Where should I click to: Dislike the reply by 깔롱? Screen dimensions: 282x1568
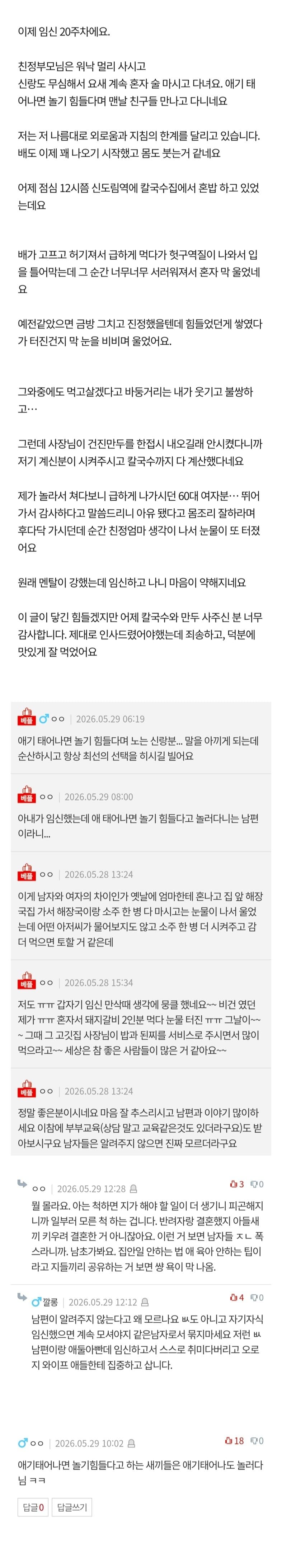click(x=257, y=1297)
